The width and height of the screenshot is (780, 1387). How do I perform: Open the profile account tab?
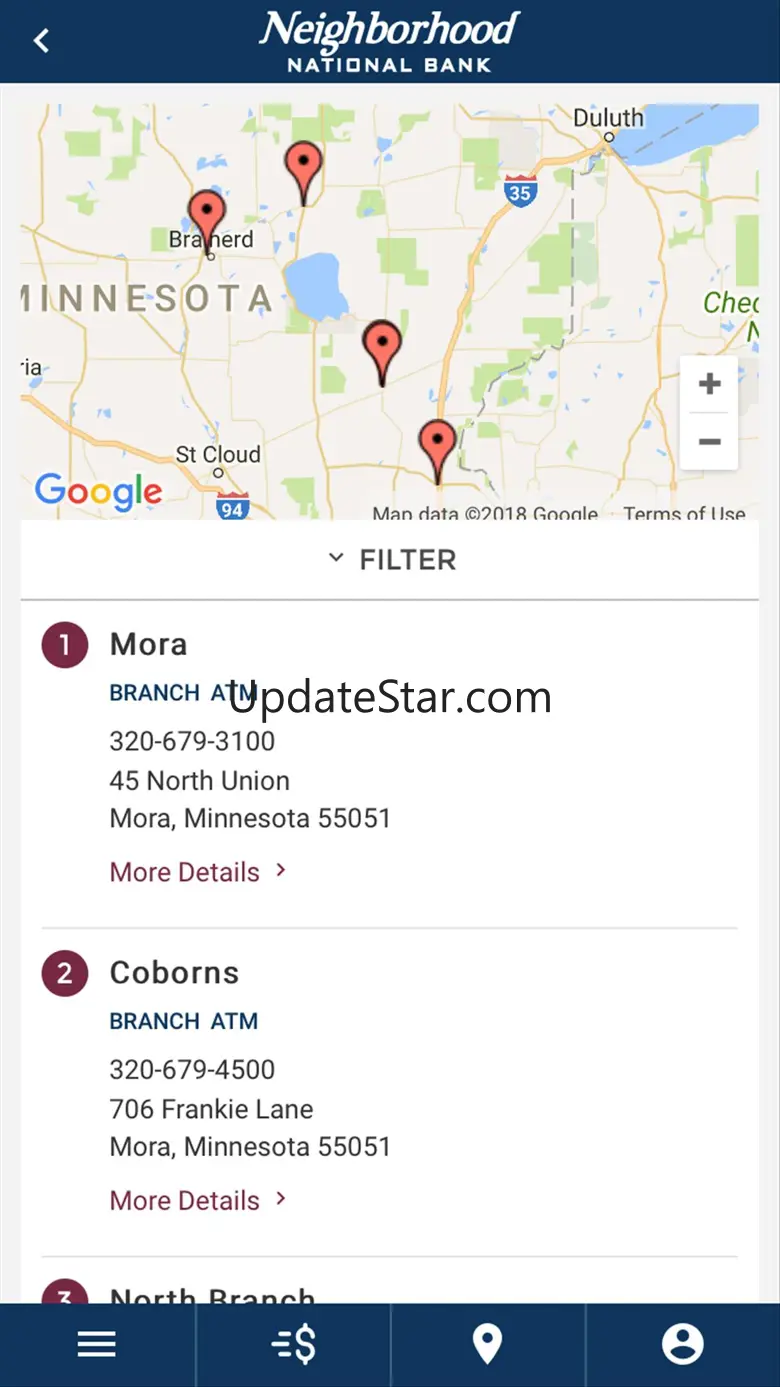(683, 1345)
